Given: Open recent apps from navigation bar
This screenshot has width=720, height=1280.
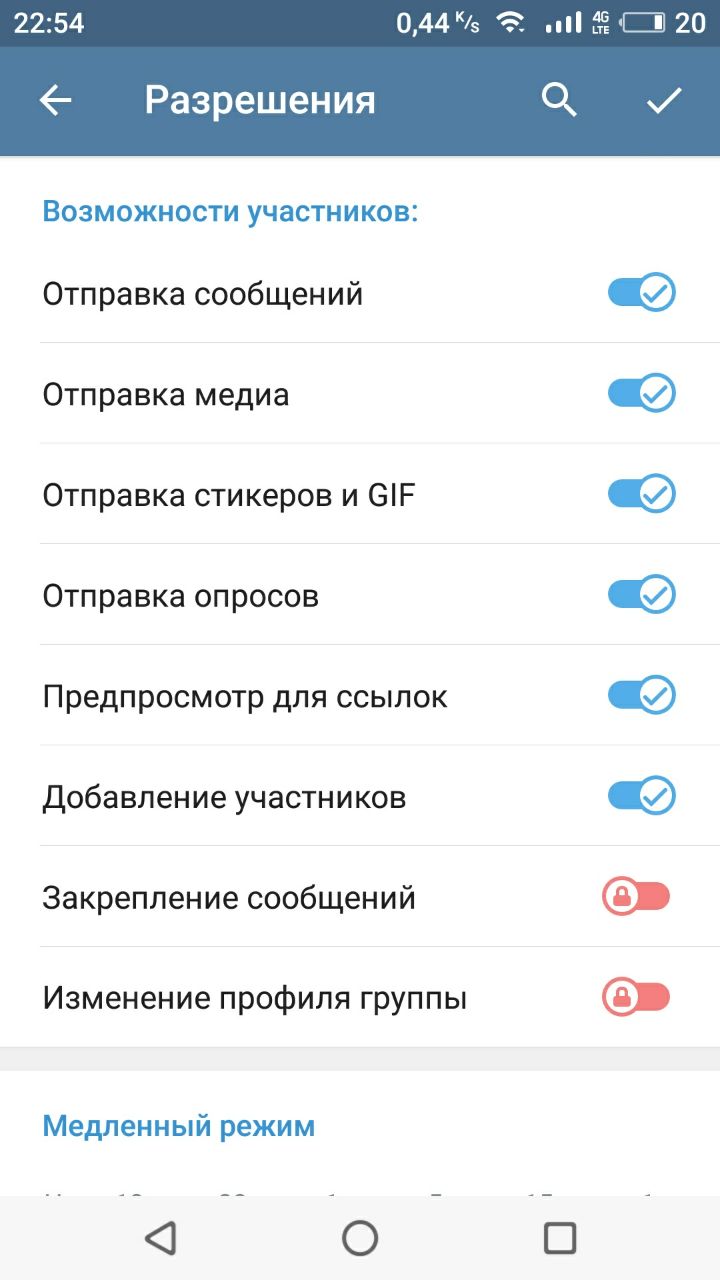Looking at the screenshot, I should pos(560,1238).
